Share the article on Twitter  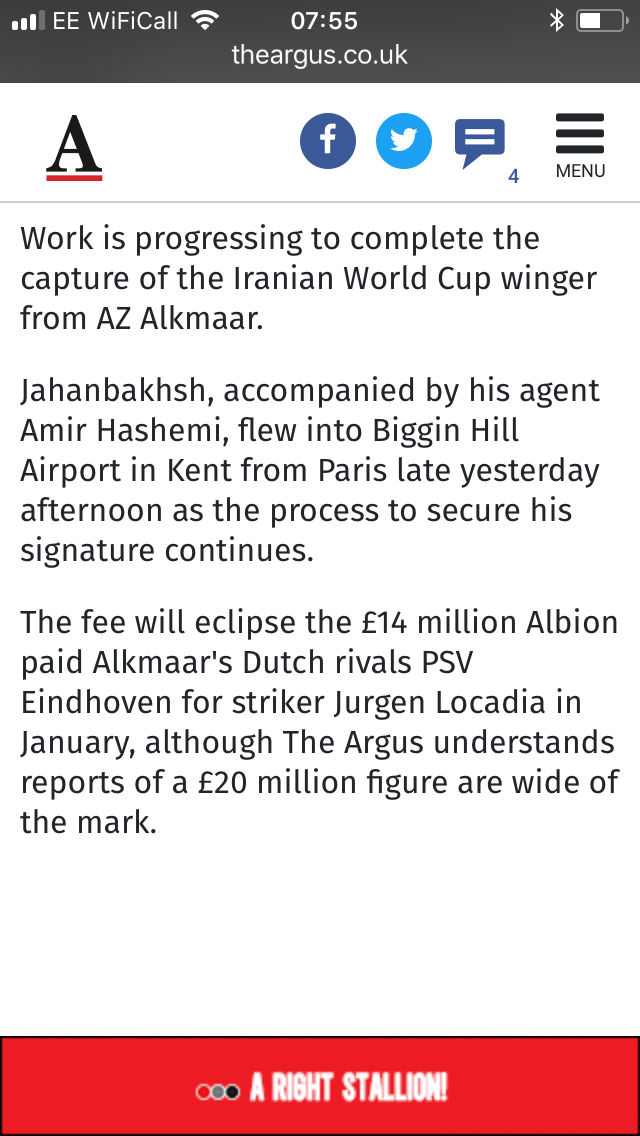click(x=404, y=141)
